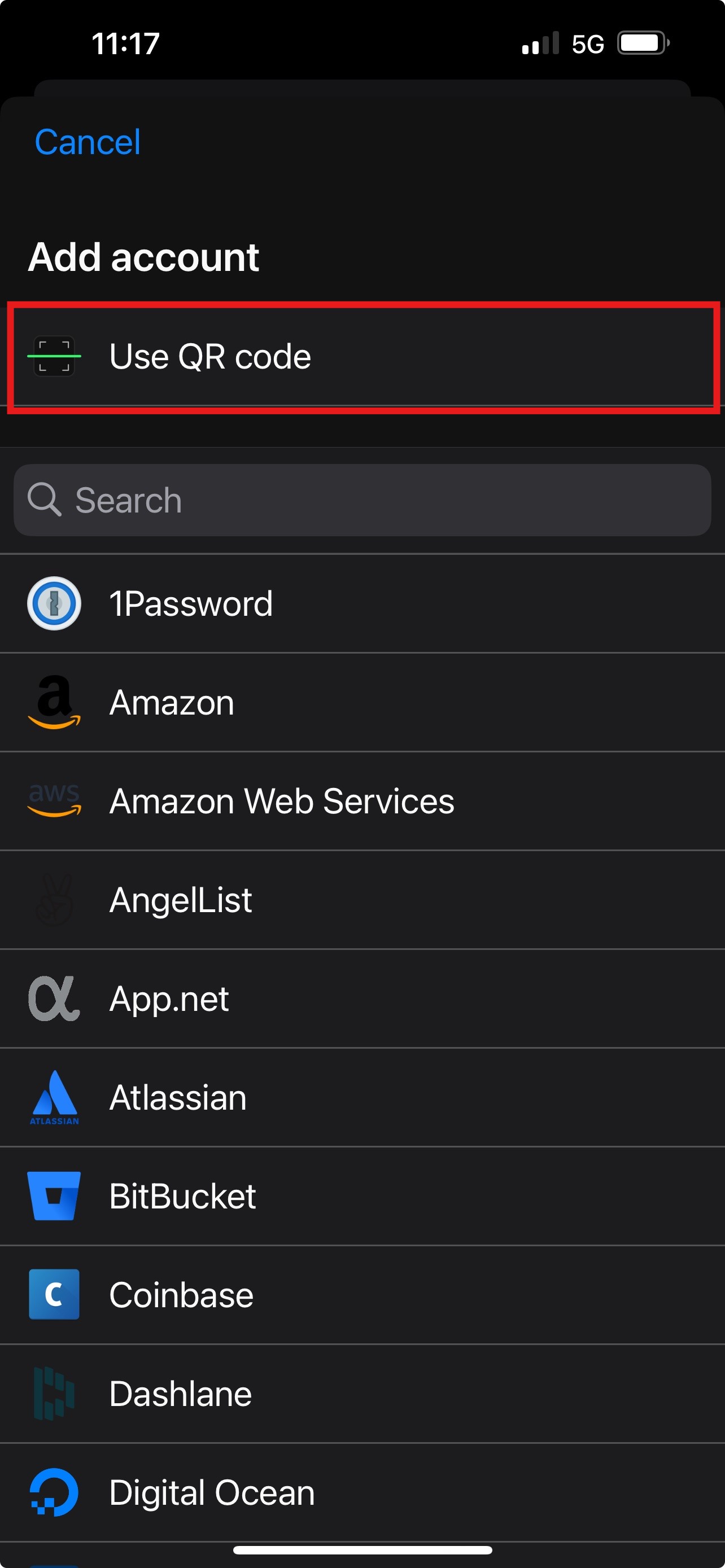
Task: Cancel adding an account
Action: pyautogui.click(x=87, y=142)
